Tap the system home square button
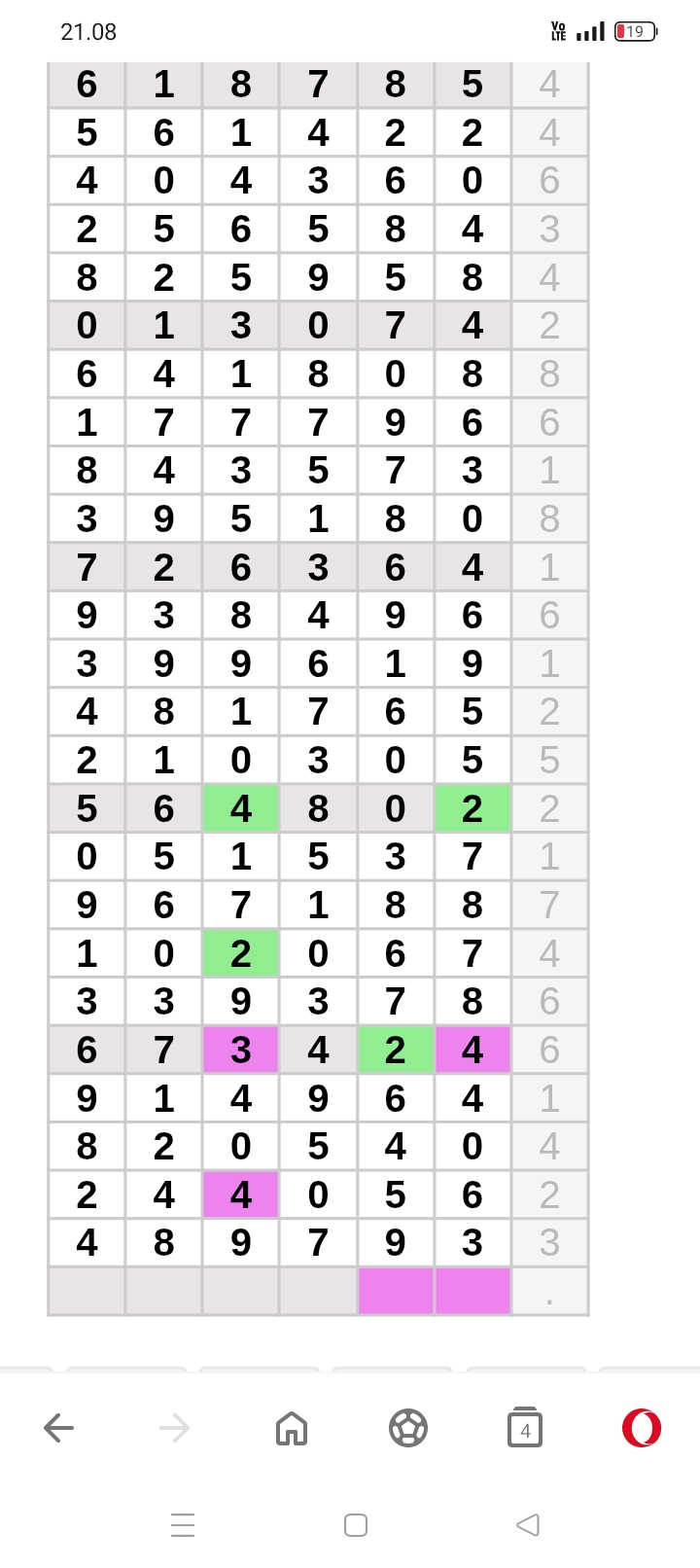This screenshot has height=1568, width=700. pos(356,1525)
